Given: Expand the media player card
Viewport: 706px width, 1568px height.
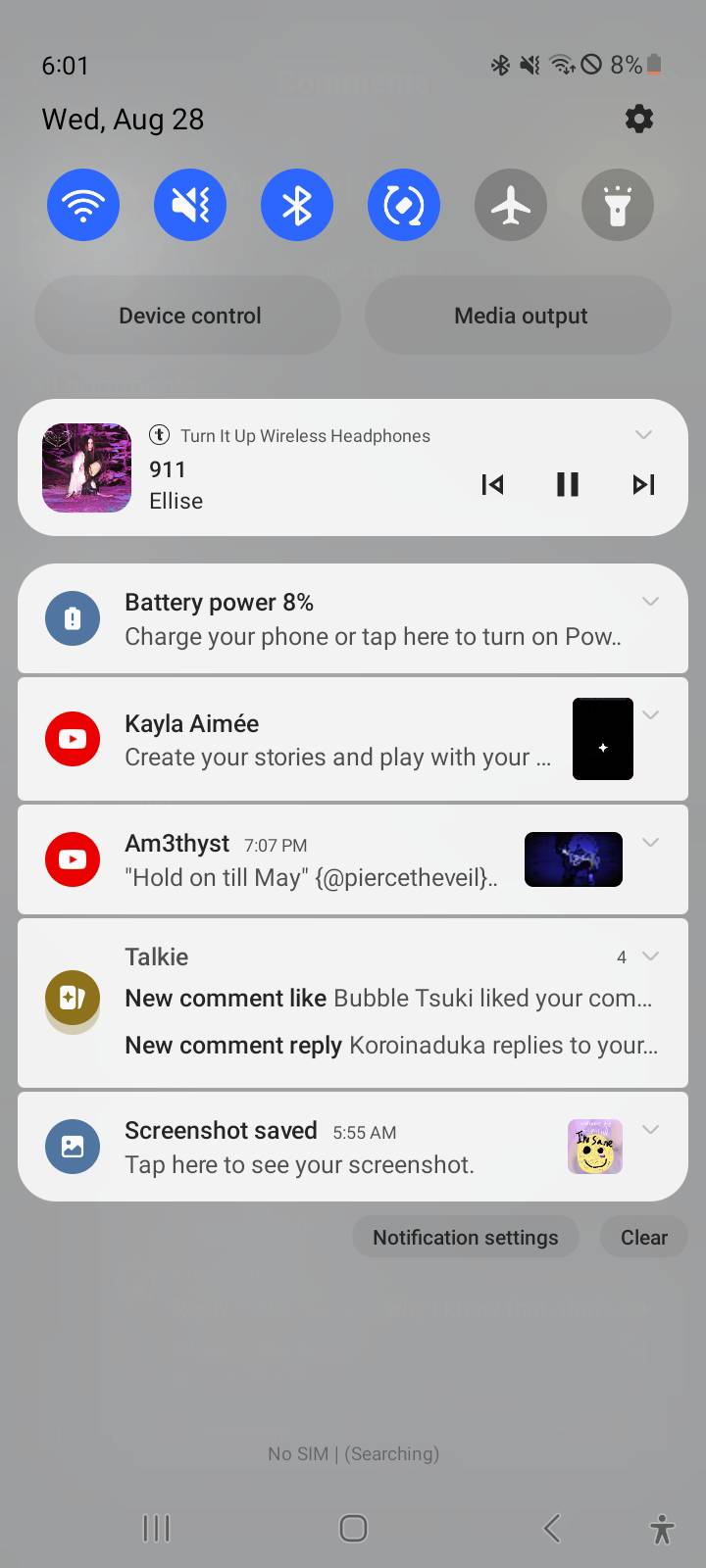Looking at the screenshot, I should coord(643,434).
